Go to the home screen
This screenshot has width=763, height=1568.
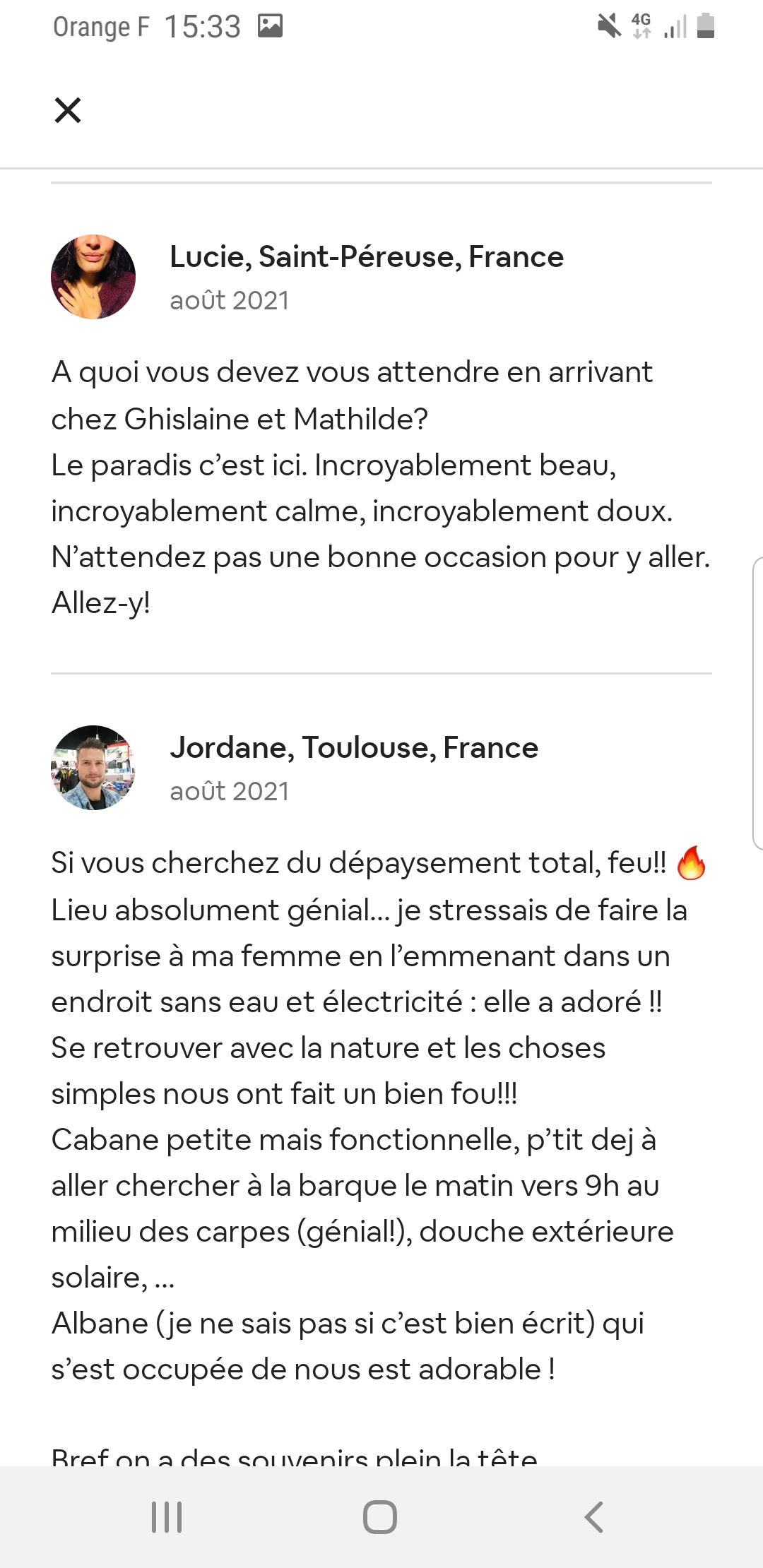point(380,1516)
